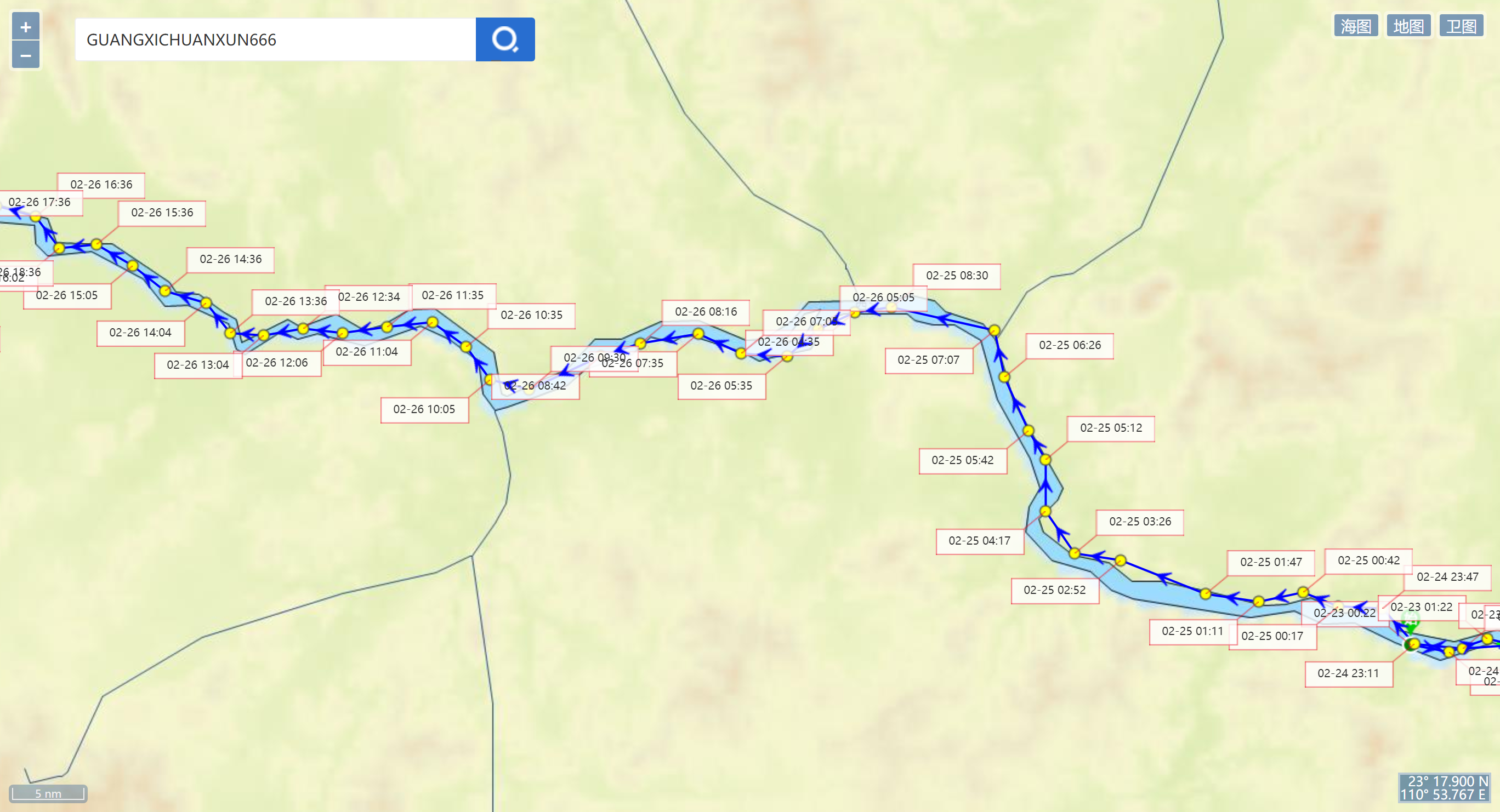Select the 02-25 08:30 track point label
Image resolution: width=1500 pixels, height=812 pixels.
click(x=956, y=275)
